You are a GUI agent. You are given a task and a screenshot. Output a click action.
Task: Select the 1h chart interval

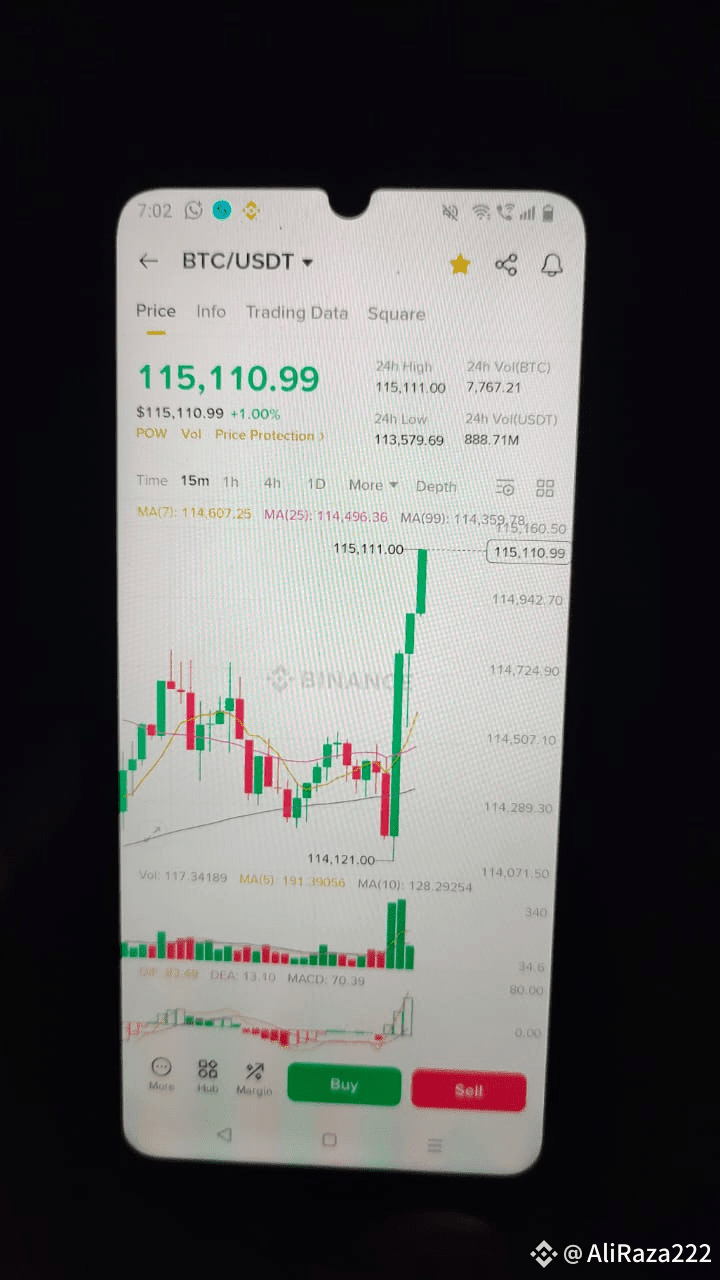tap(230, 483)
